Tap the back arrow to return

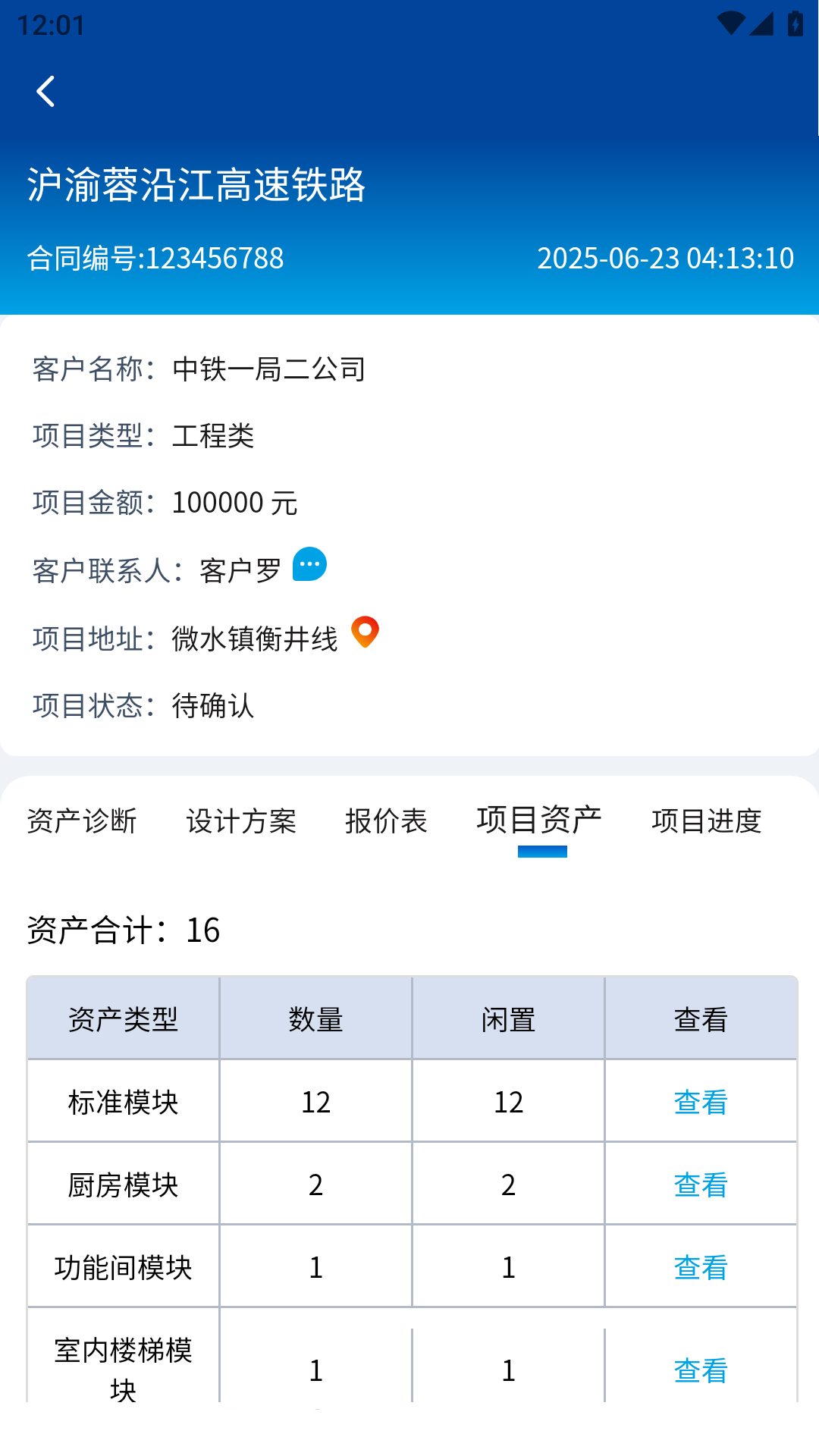click(x=45, y=92)
